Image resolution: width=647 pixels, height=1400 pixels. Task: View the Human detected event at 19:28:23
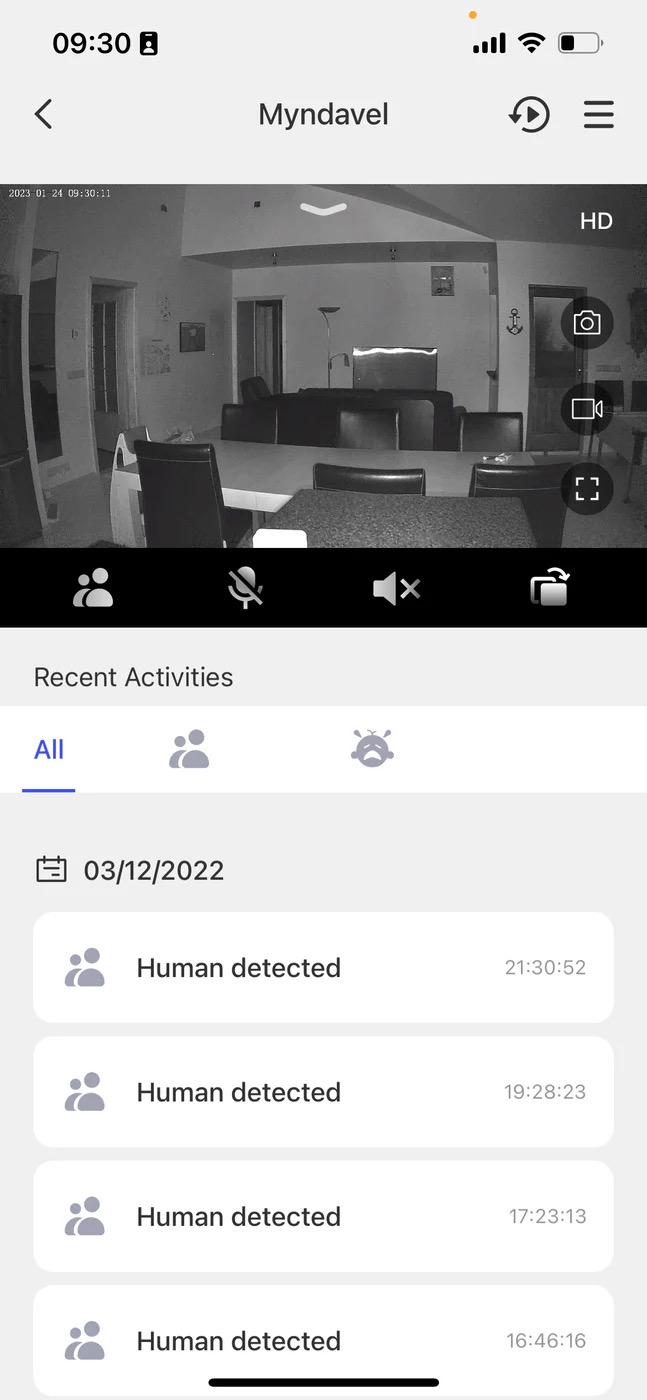click(323, 1091)
